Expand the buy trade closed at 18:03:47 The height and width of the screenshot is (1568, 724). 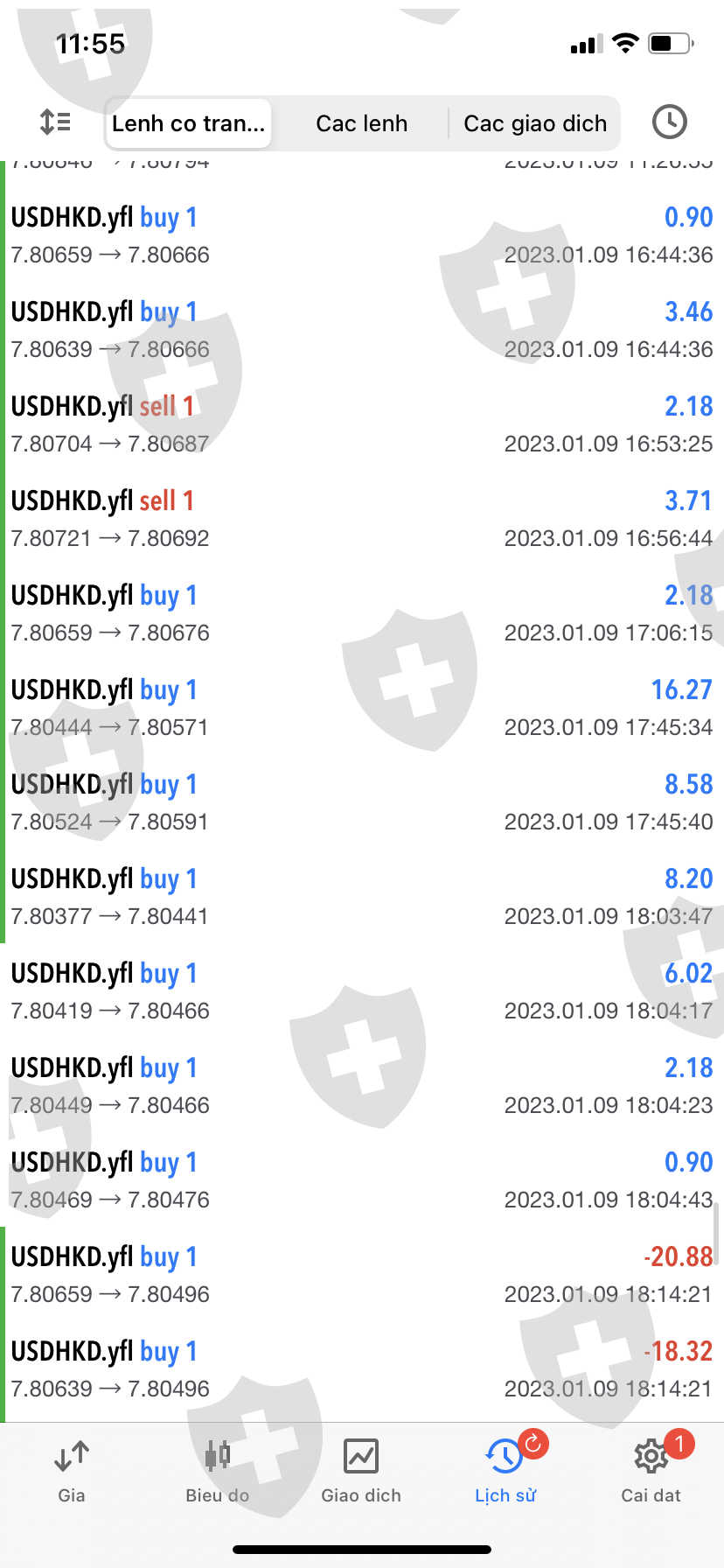point(361,896)
